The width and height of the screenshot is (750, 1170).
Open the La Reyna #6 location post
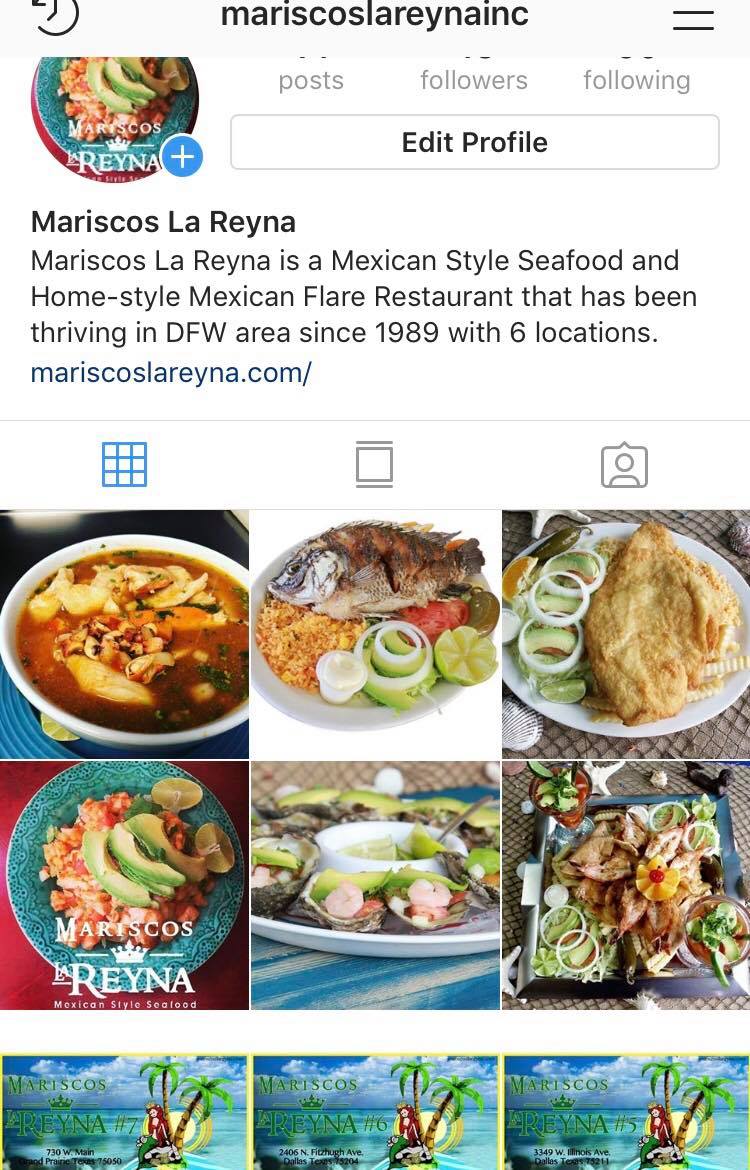(375, 1112)
